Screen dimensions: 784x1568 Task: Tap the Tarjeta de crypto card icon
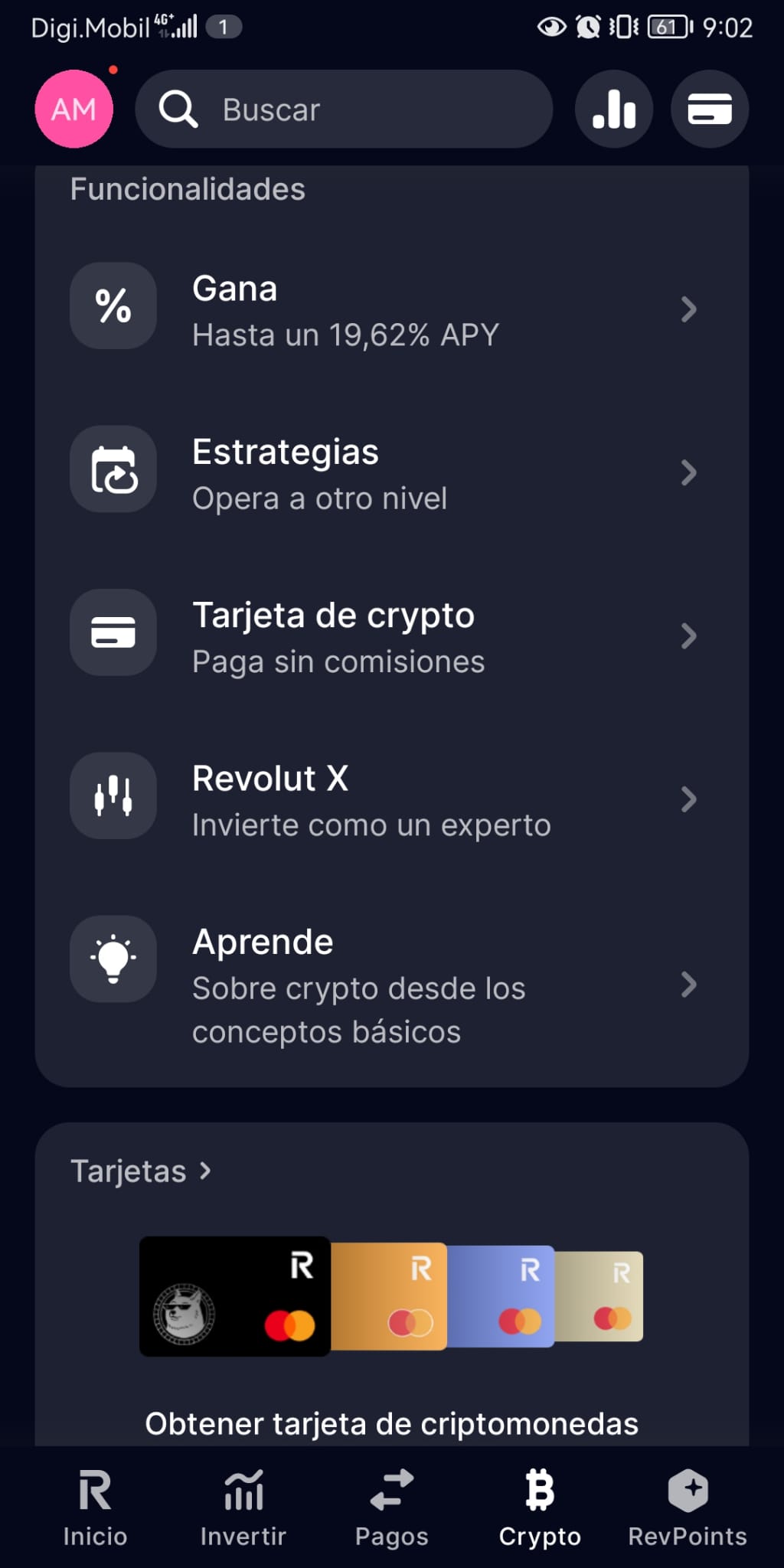(113, 633)
